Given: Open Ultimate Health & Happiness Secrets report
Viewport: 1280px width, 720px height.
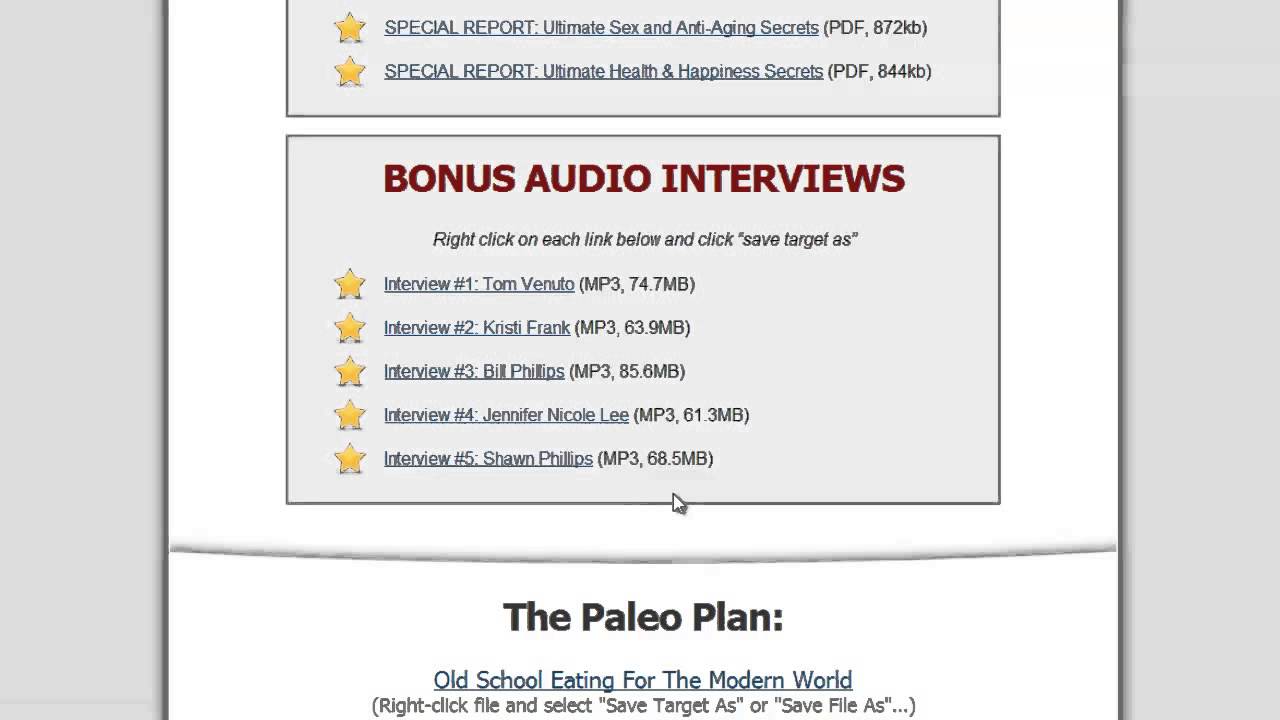Looking at the screenshot, I should pyautogui.click(x=603, y=72).
